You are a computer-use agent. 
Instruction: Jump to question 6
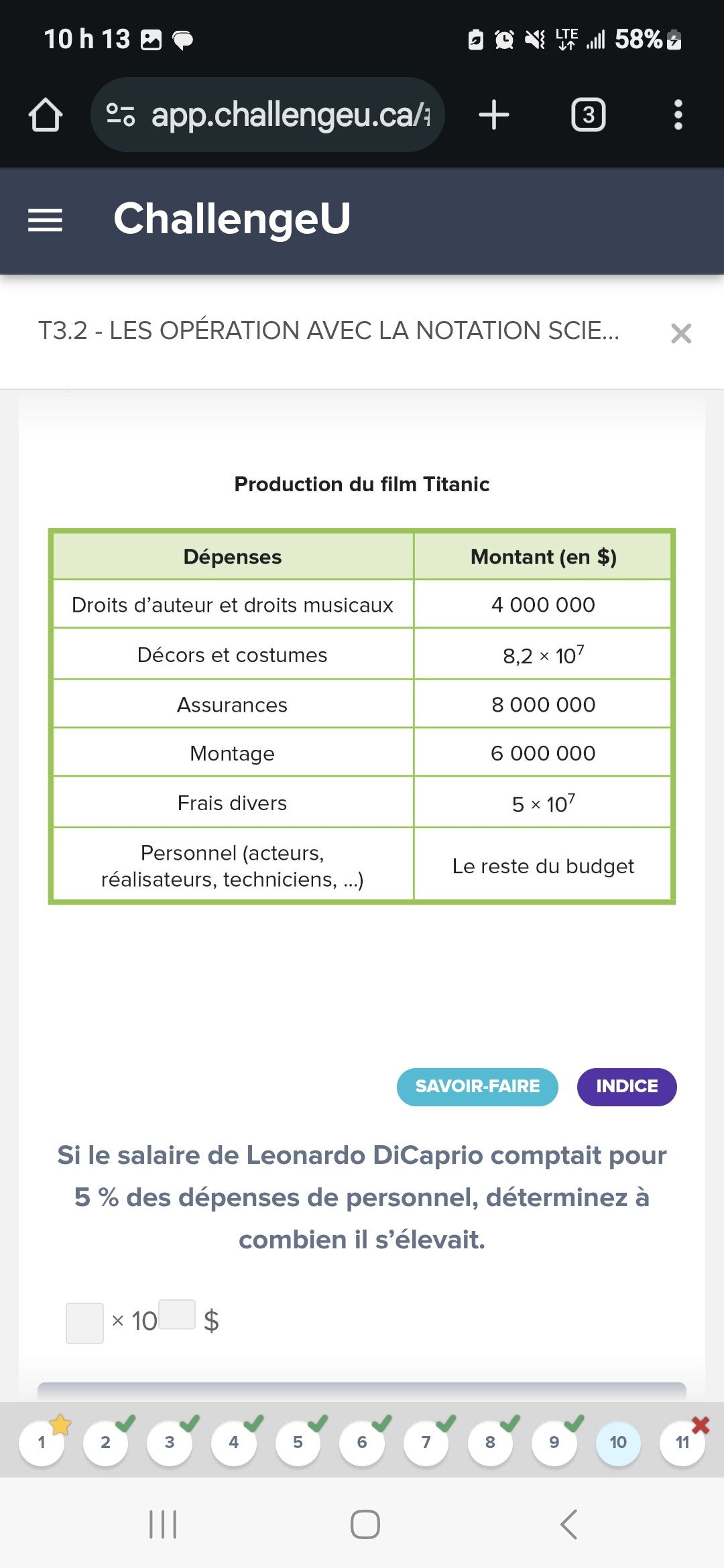[362, 1442]
